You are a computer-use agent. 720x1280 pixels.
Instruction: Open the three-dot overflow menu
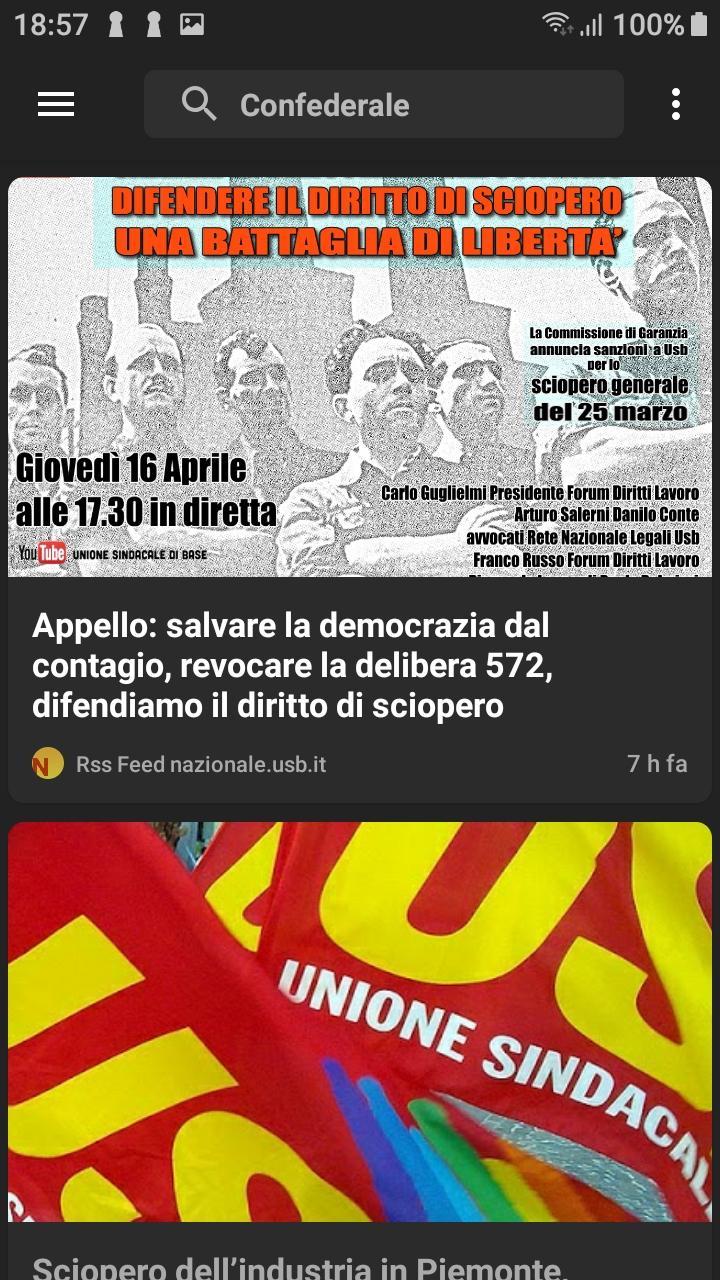[676, 104]
